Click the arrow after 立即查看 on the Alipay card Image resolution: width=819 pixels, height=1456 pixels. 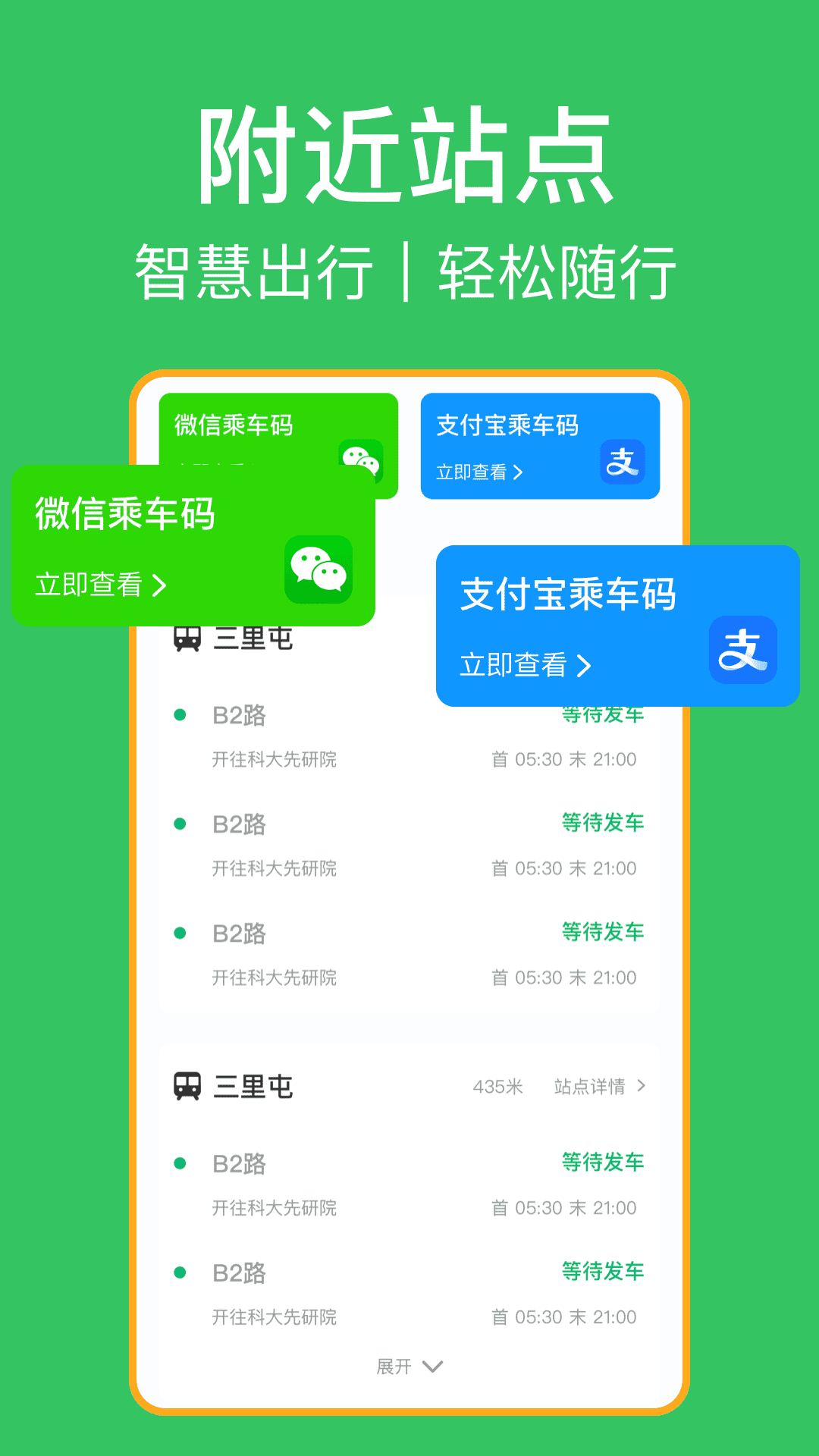pos(584,666)
